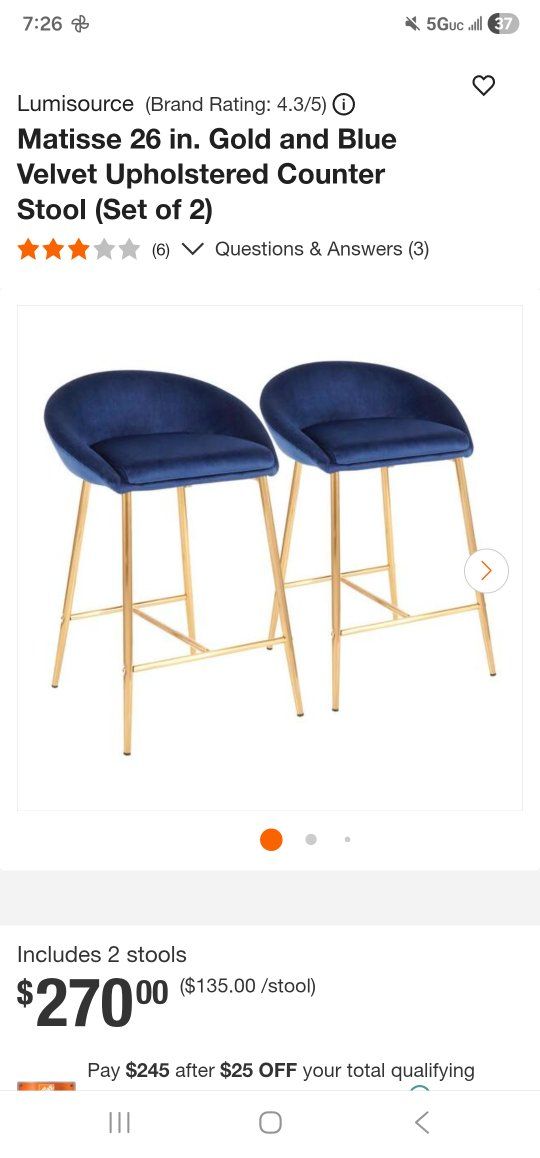Go to the home screen
Screen dimensions: 540x1158
pos(270,1123)
